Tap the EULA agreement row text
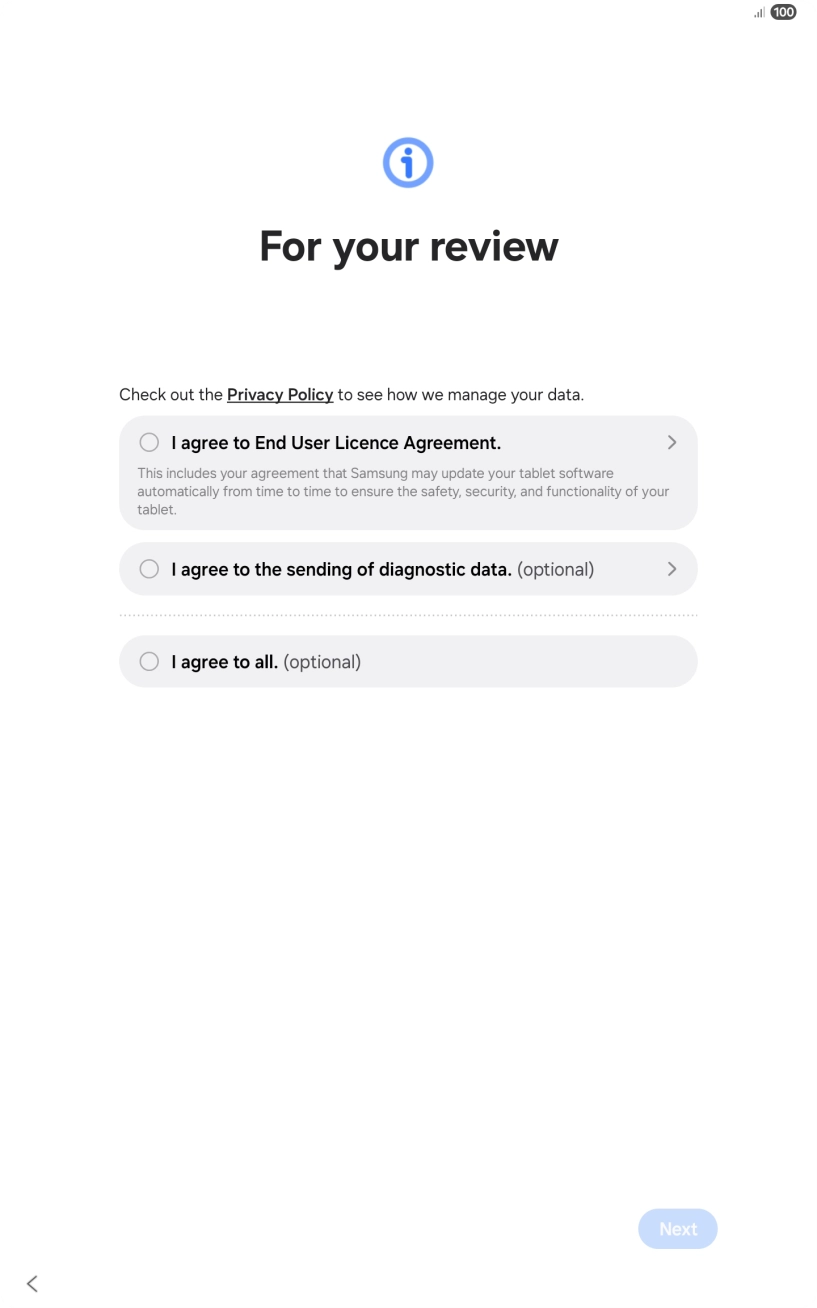Image resolution: width=817 pixels, height=1308 pixels. click(336, 442)
